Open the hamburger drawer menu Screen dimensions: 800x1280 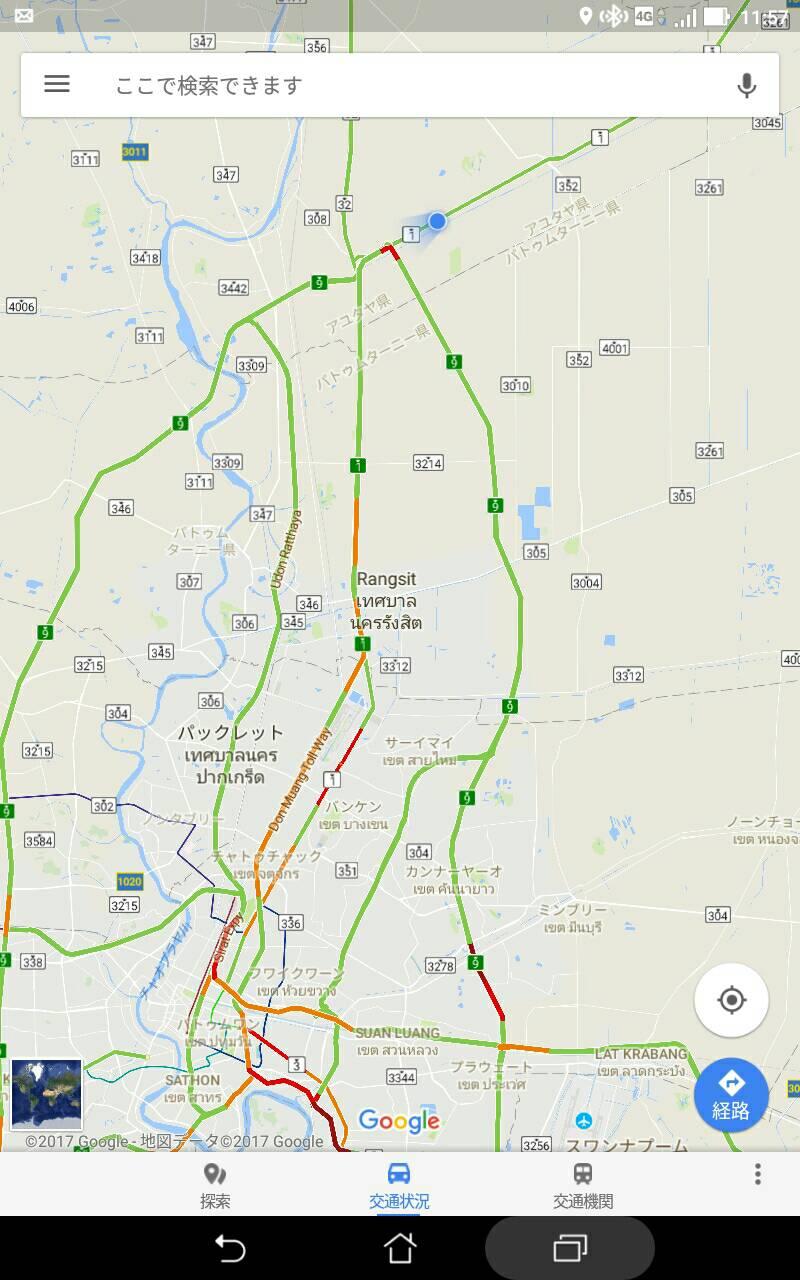tap(57, 85)
